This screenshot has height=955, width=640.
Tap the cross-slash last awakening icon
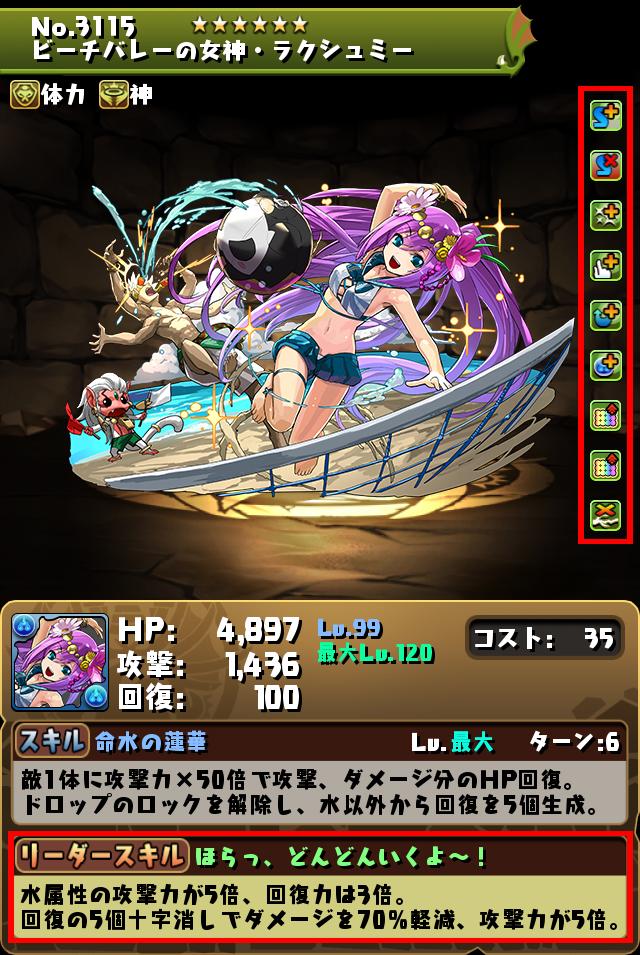pos(606,516)
